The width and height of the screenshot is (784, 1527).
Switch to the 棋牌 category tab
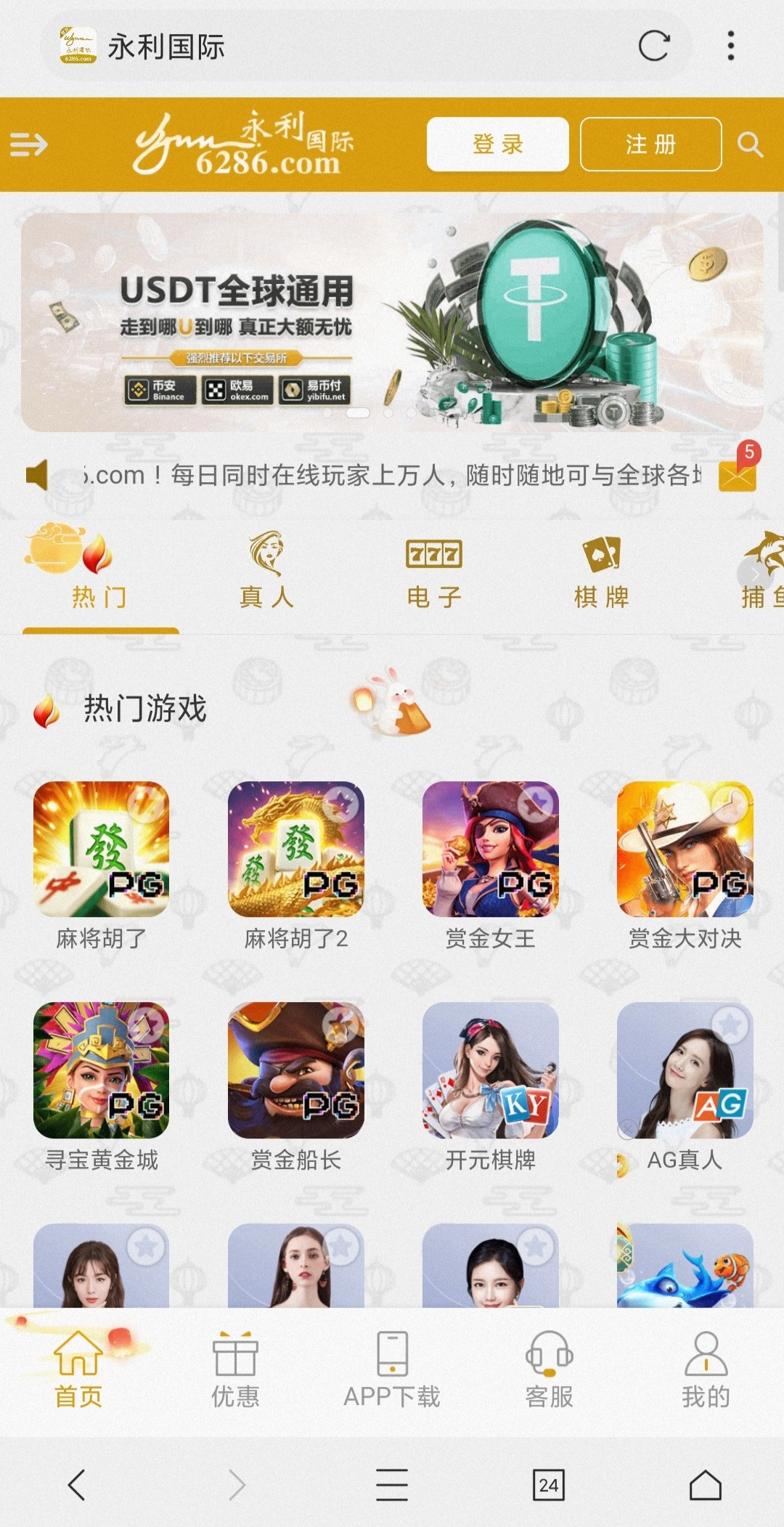[601, 571]
